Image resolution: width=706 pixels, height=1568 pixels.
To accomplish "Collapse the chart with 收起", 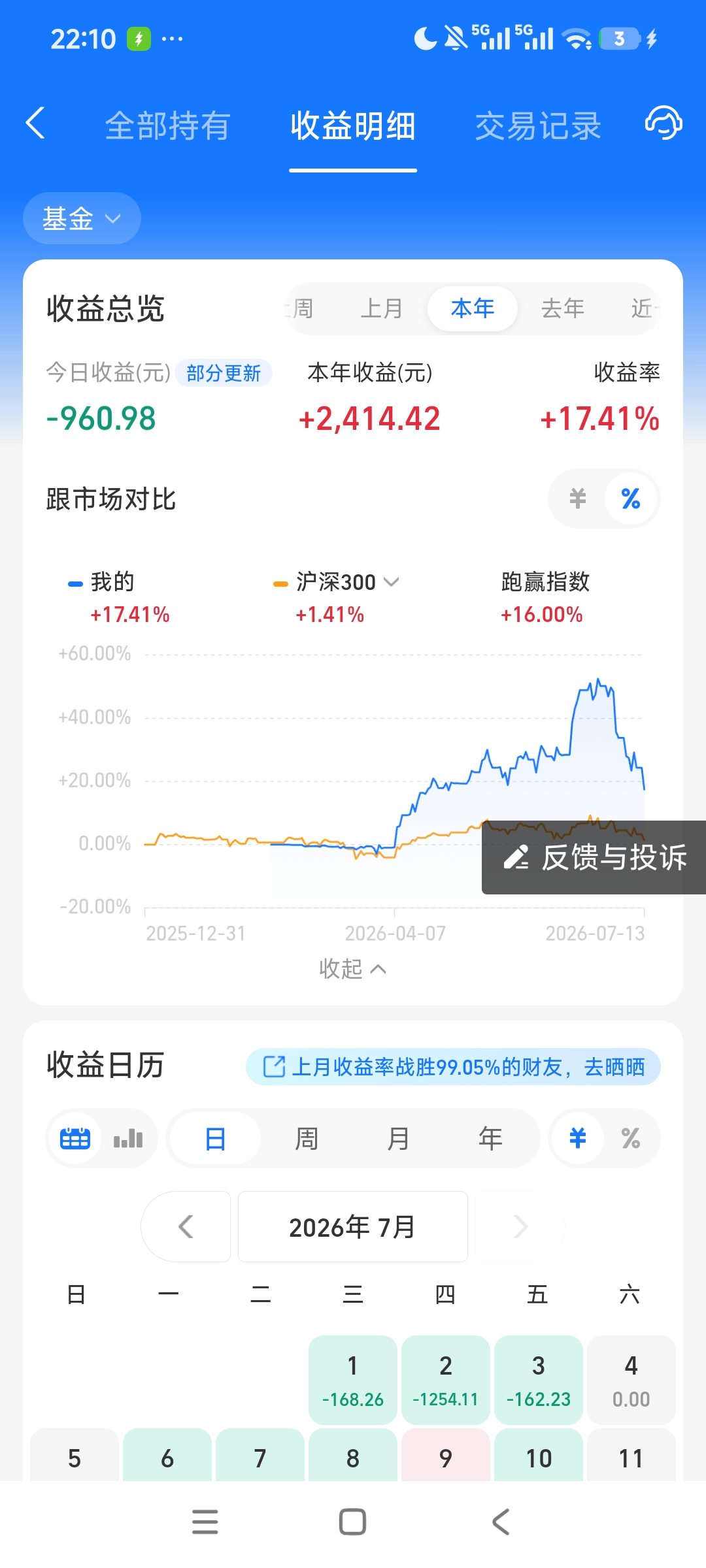I will pyautogui.click(x=353, y=968).
